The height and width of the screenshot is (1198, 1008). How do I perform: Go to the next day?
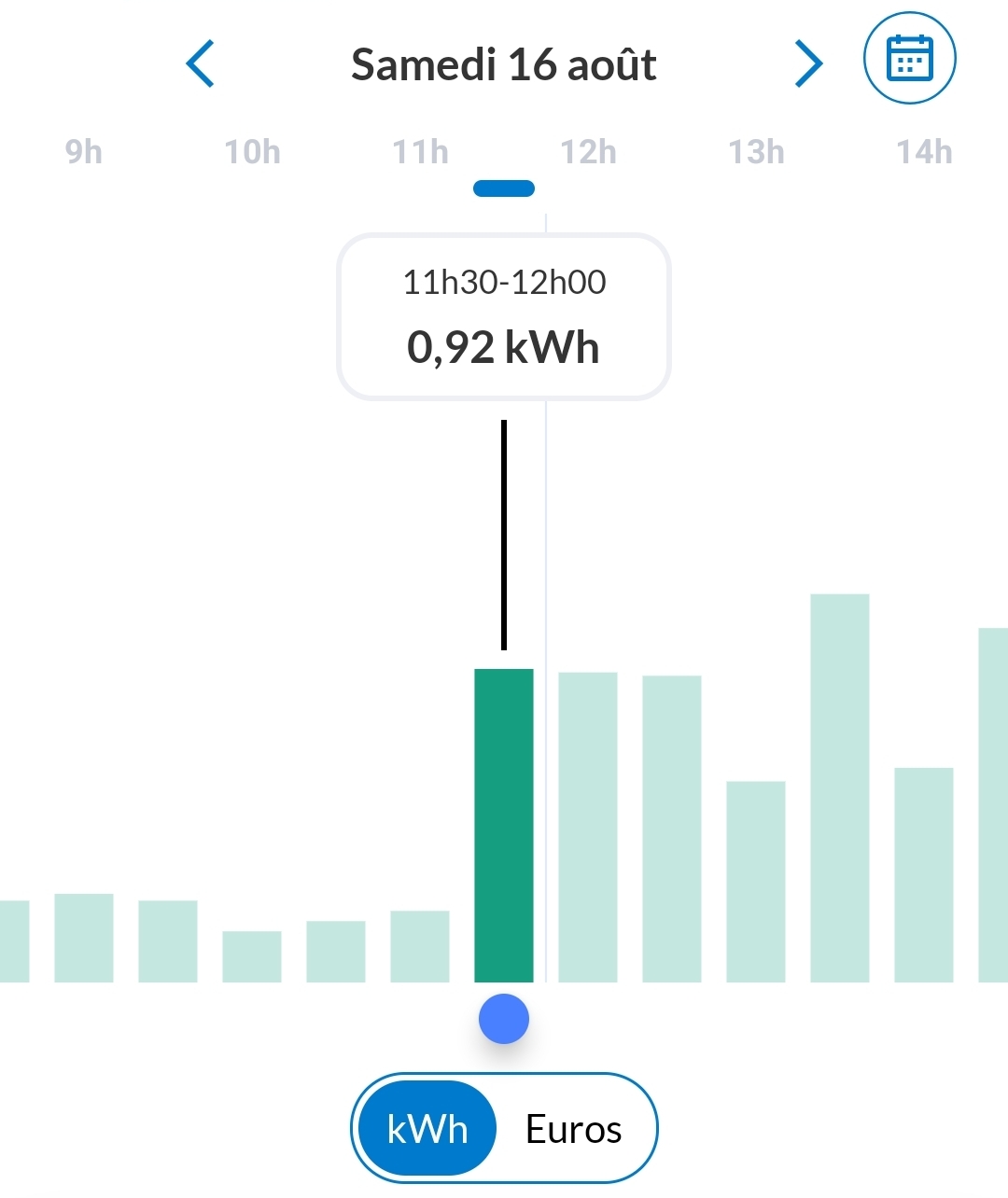point(808,63)
